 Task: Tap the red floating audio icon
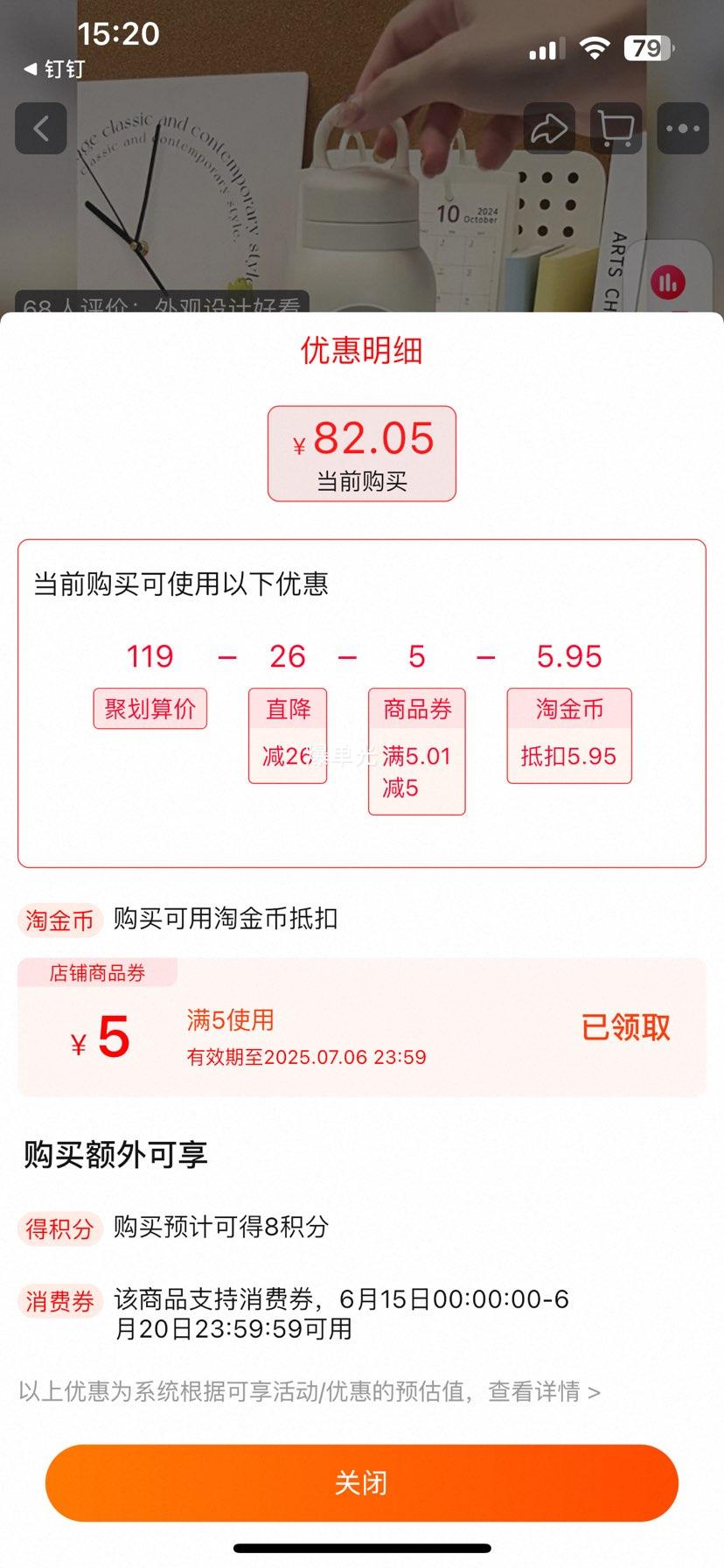[x=669, y=283]
